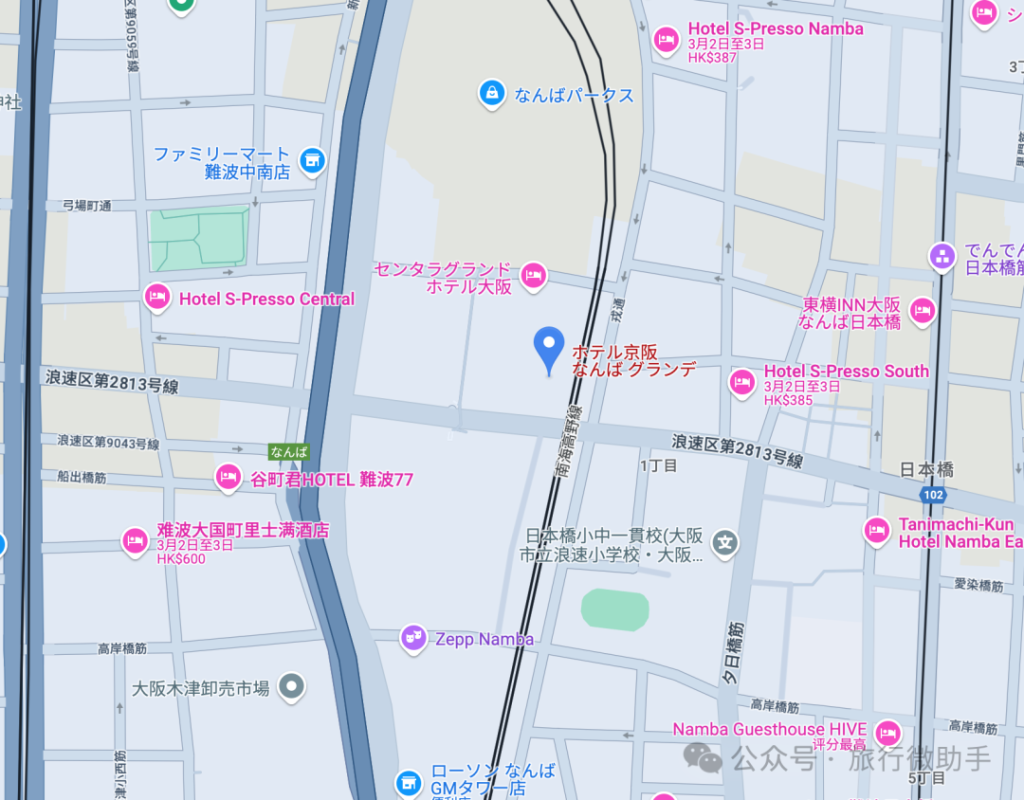This screenshot has width=1024, height=800.
Task: Tap the 难波大国町里士满酒店 hotel marker
Action: point(135,541)
